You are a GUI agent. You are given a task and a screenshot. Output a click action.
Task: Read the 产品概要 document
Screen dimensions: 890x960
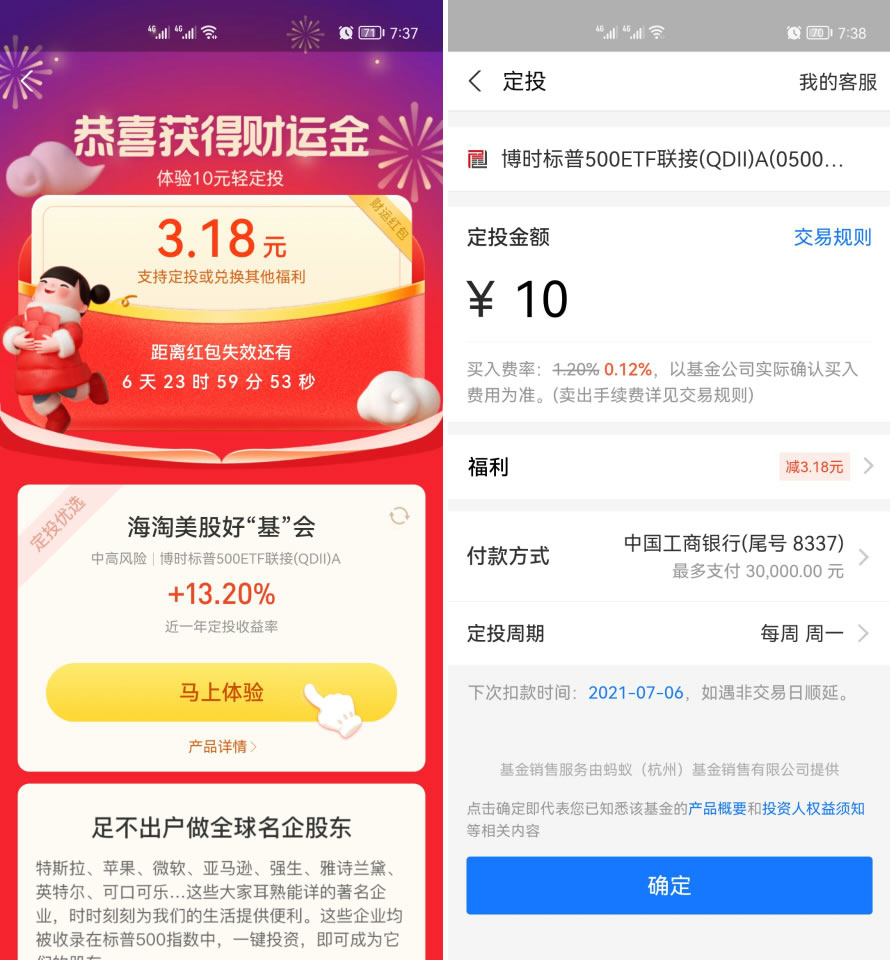717,808
